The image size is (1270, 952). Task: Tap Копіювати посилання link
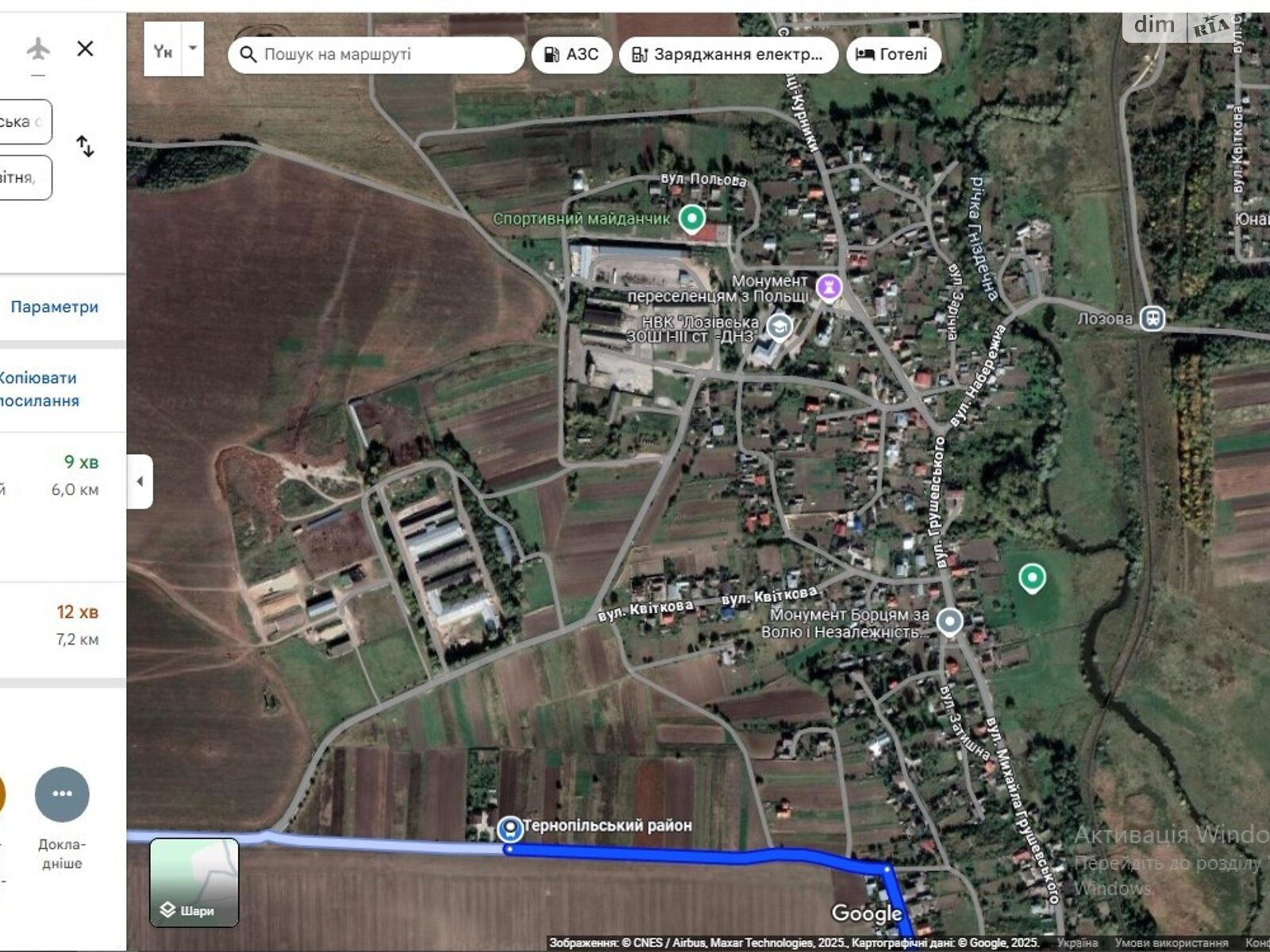click(38, 389)
